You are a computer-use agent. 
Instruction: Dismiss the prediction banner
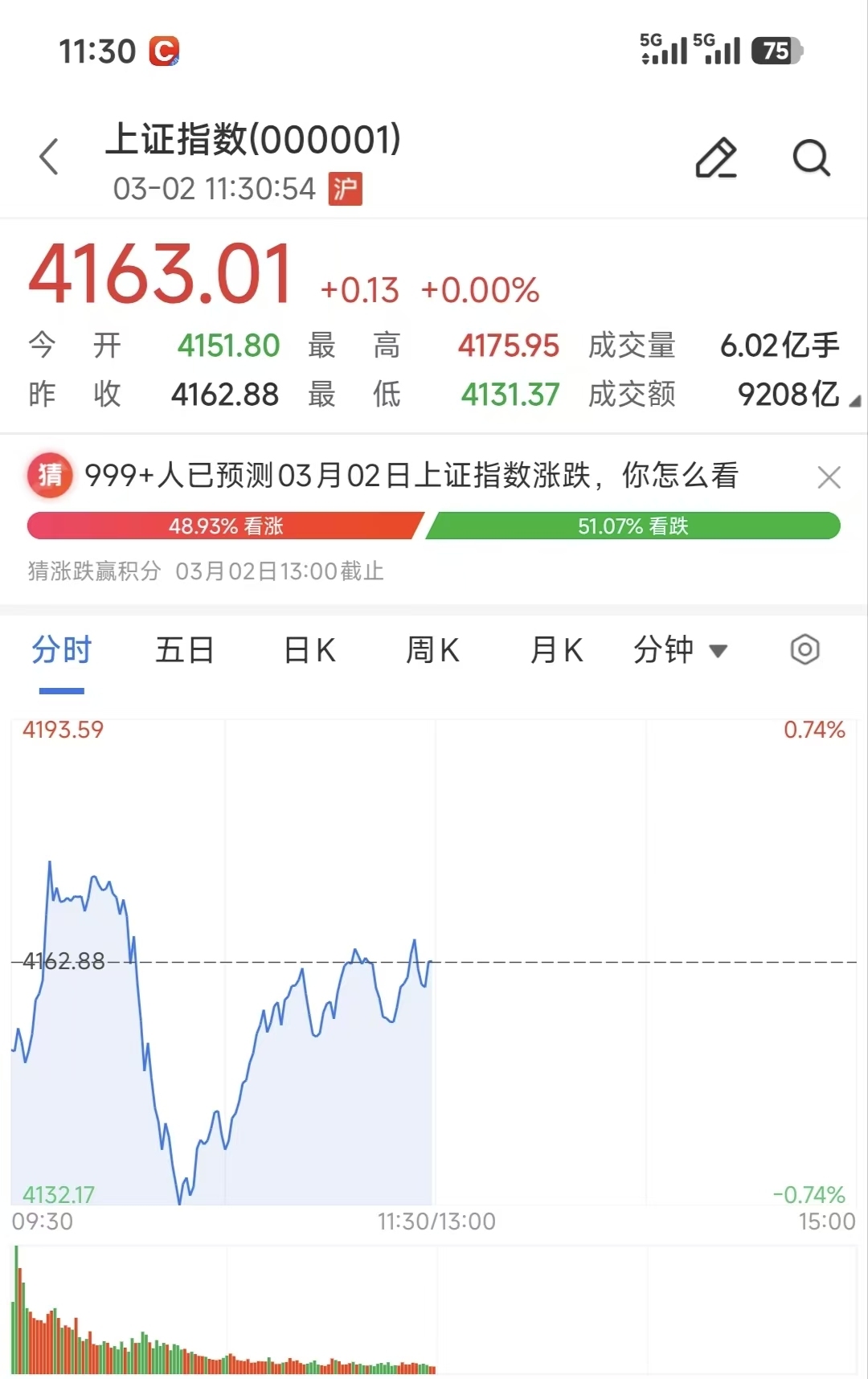[x=829, y=477]
